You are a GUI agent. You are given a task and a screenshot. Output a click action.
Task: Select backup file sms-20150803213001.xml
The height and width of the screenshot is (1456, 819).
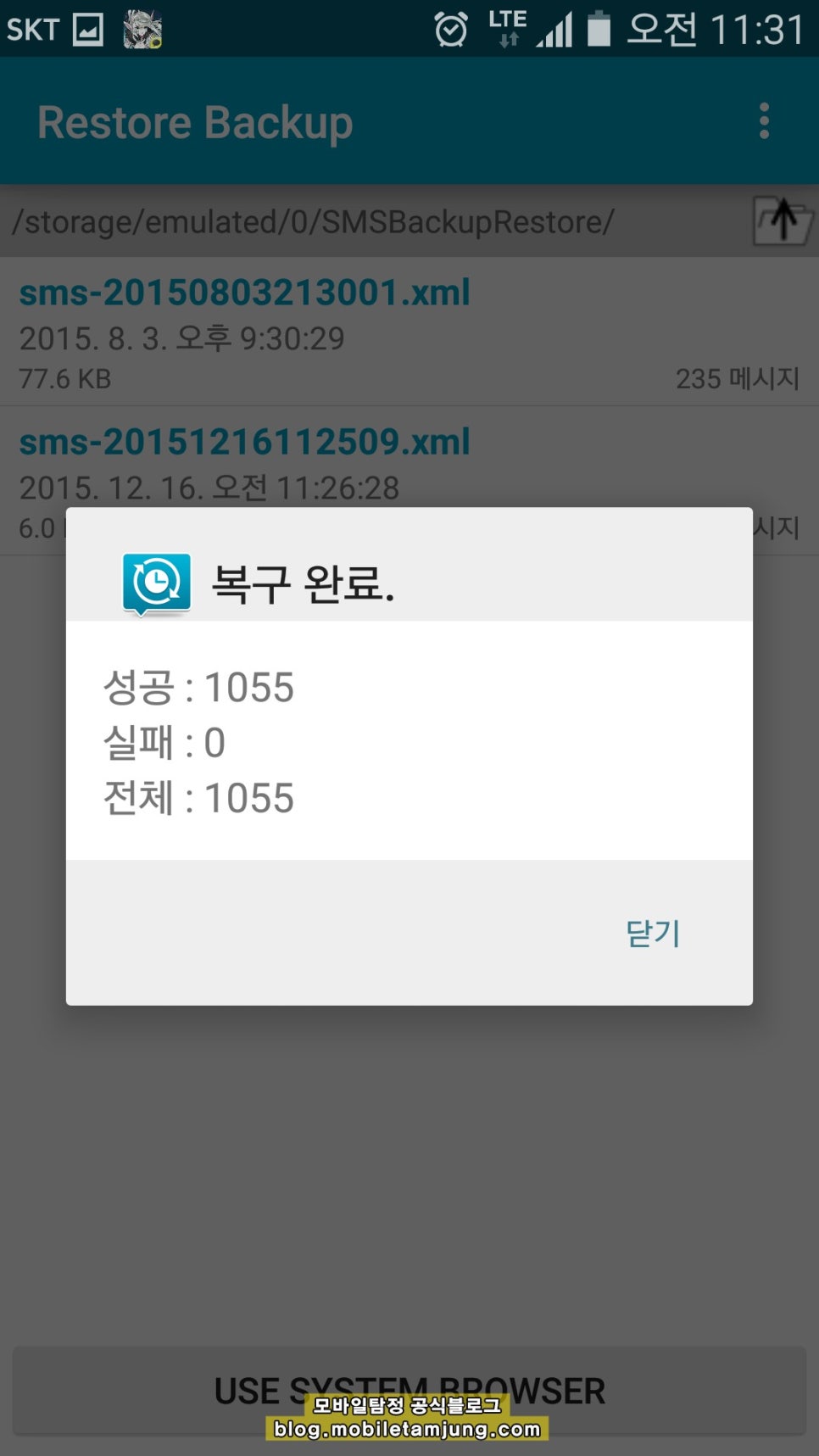click(409, 332)
